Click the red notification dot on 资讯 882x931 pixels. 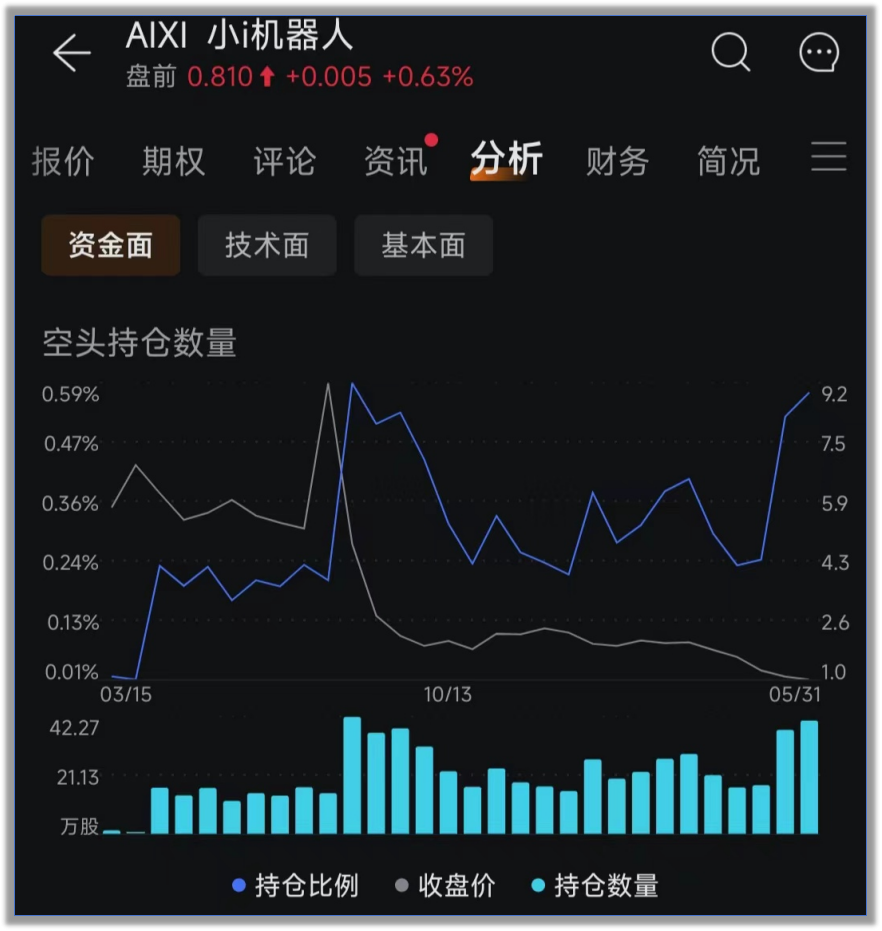tap(432, 141)
